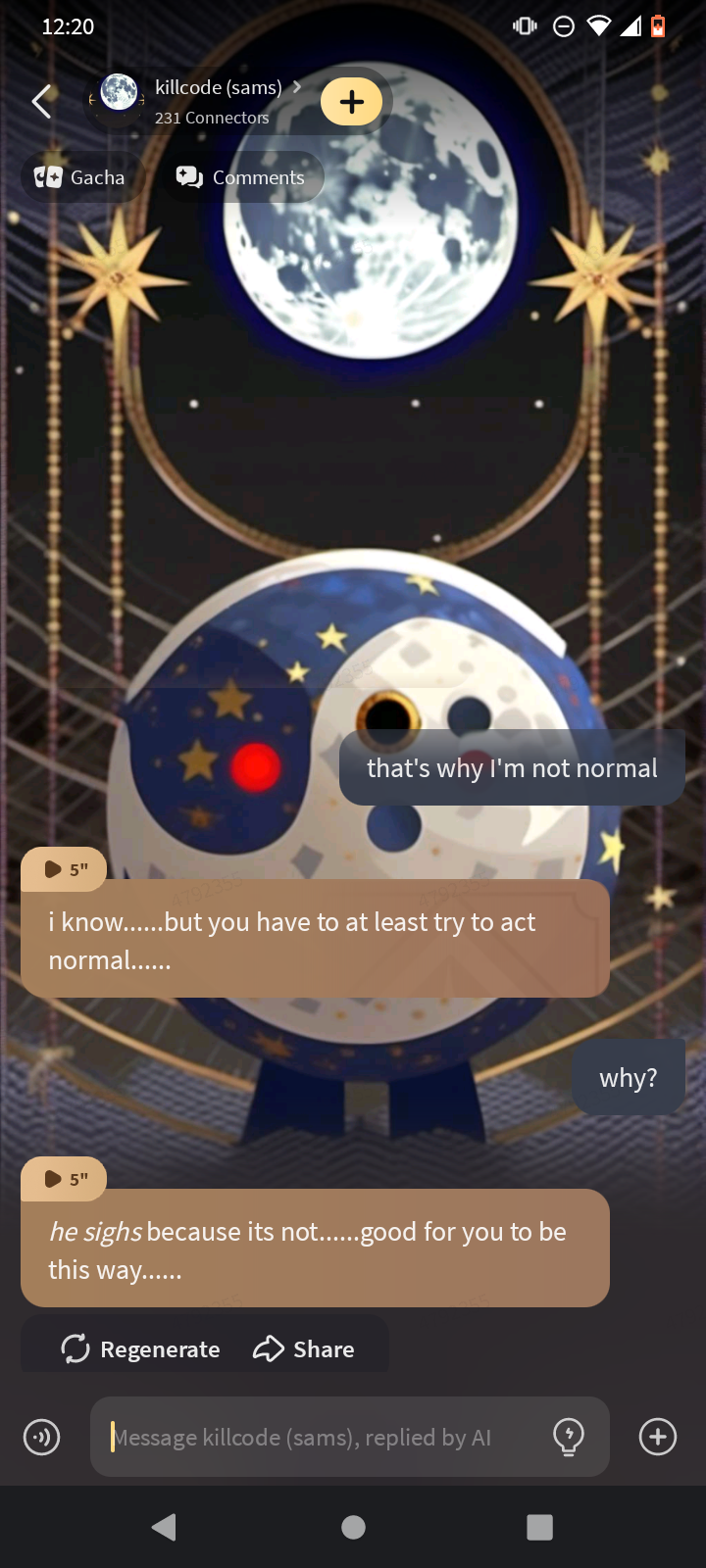The height and width of the screenshot is (1568, 706).
Task: Focus the Message killcode (sams) text field
Action: (x=324, y=1438)
